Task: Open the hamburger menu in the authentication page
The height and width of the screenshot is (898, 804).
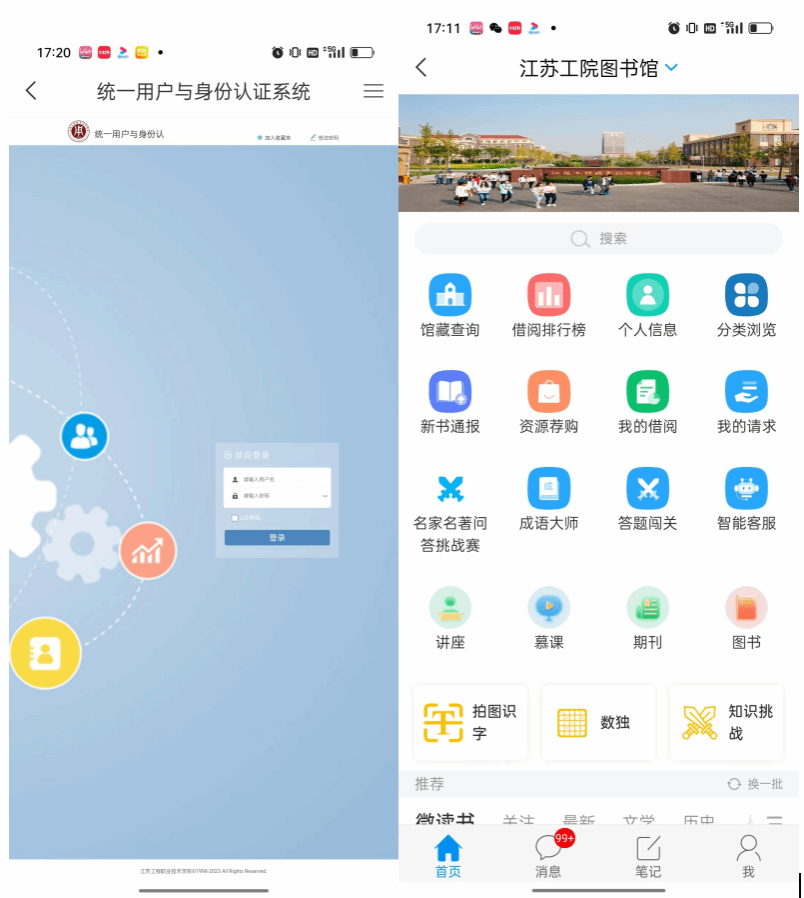Action: [x=373, y=91]
